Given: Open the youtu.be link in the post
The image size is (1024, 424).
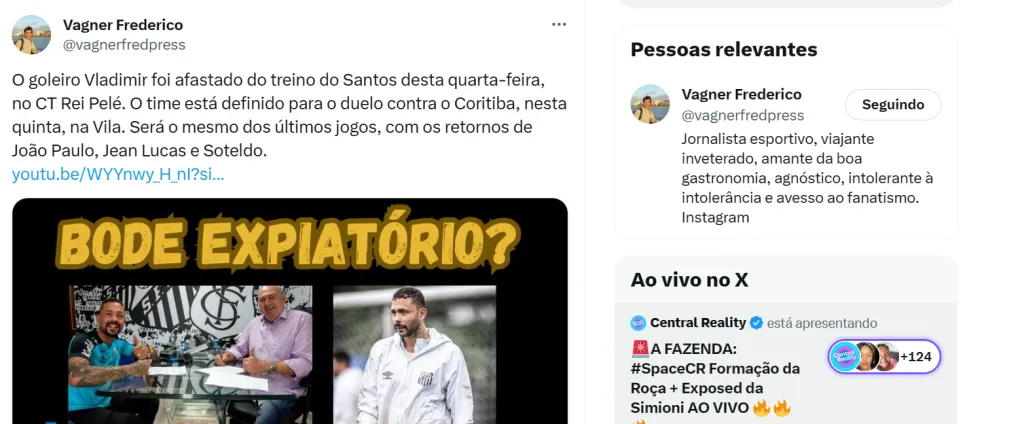Looking at the screenshot, I should coord(118,174).
